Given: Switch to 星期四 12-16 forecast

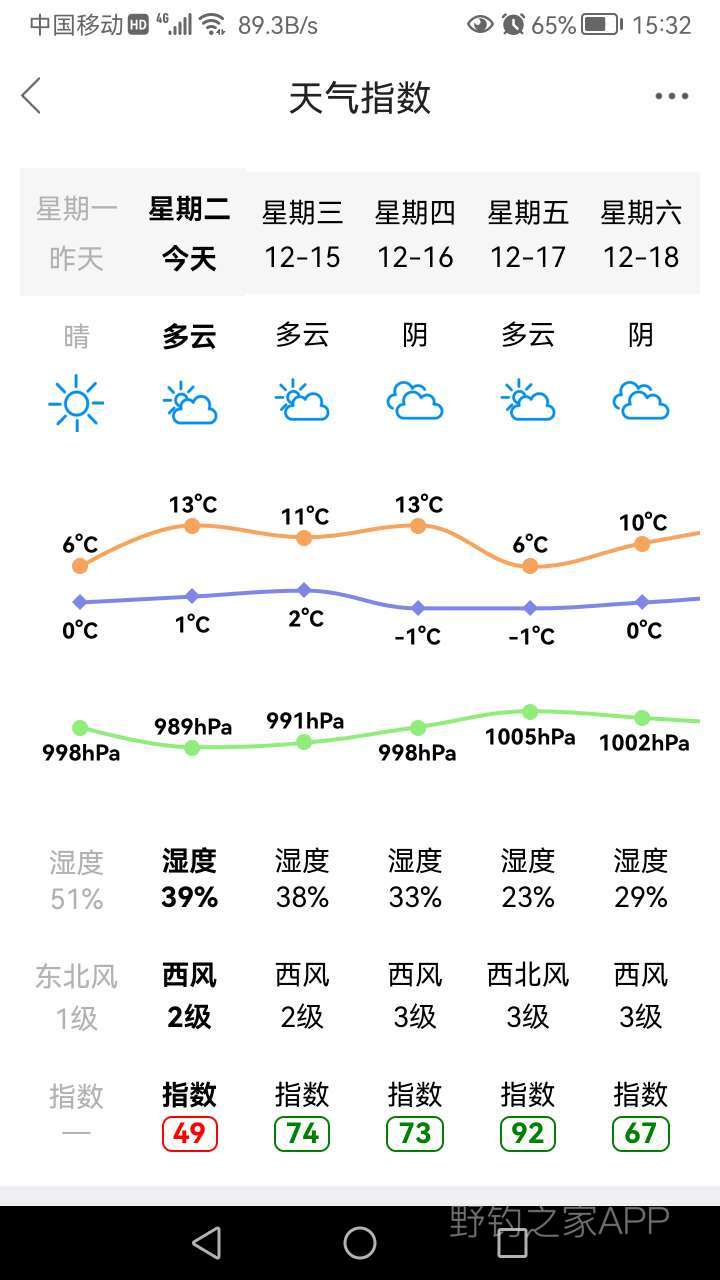Looking at the screenshot, I should coord(415,233).
